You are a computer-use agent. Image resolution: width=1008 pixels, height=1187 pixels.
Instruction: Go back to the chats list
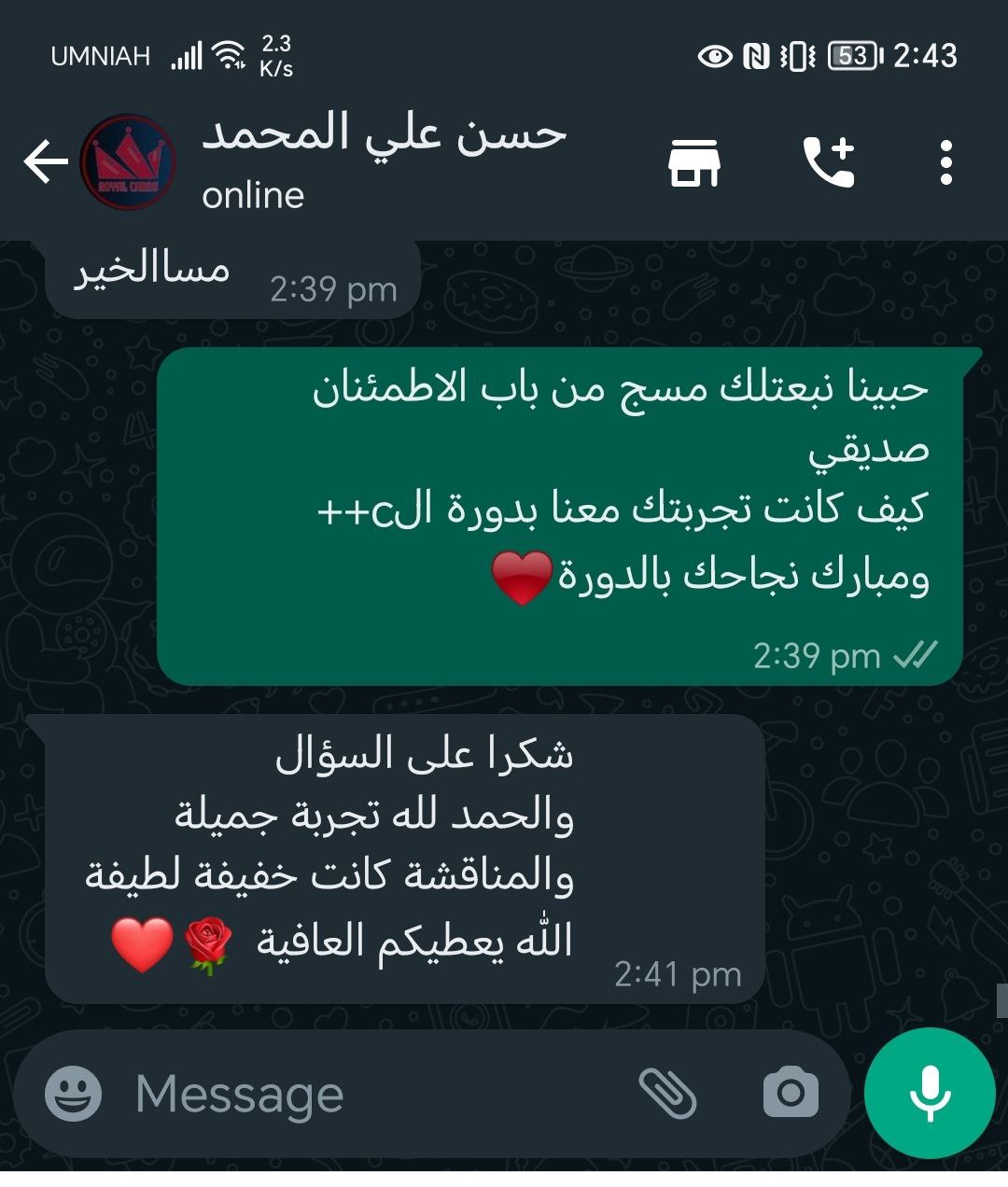[x=45, y=162]
